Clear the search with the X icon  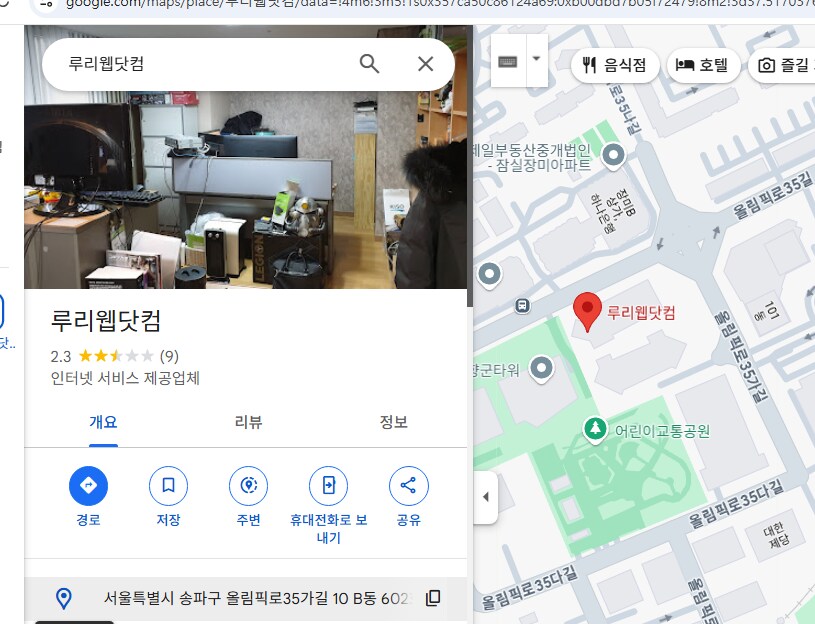(x=425, y=64)
